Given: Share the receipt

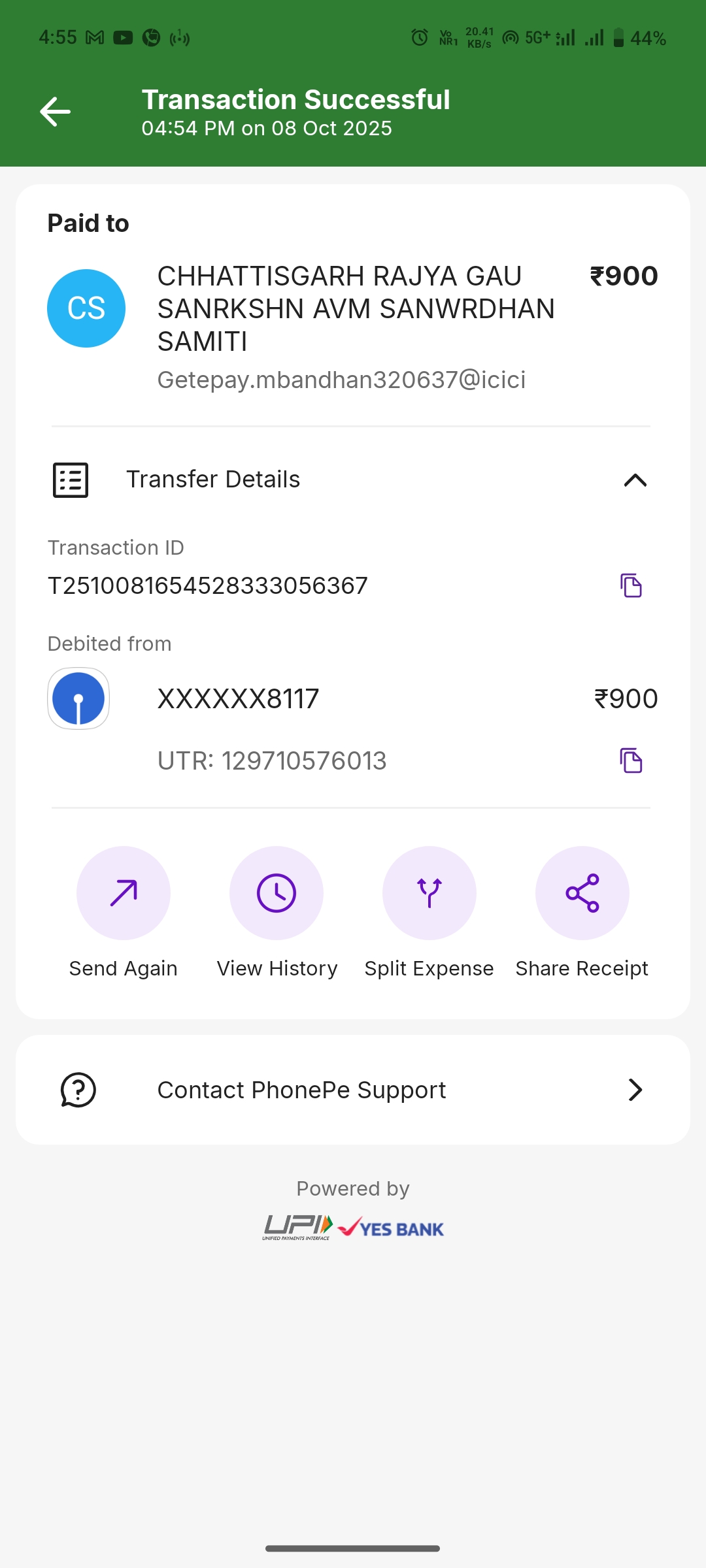Looking at the screenshot, I should [582, 893].
